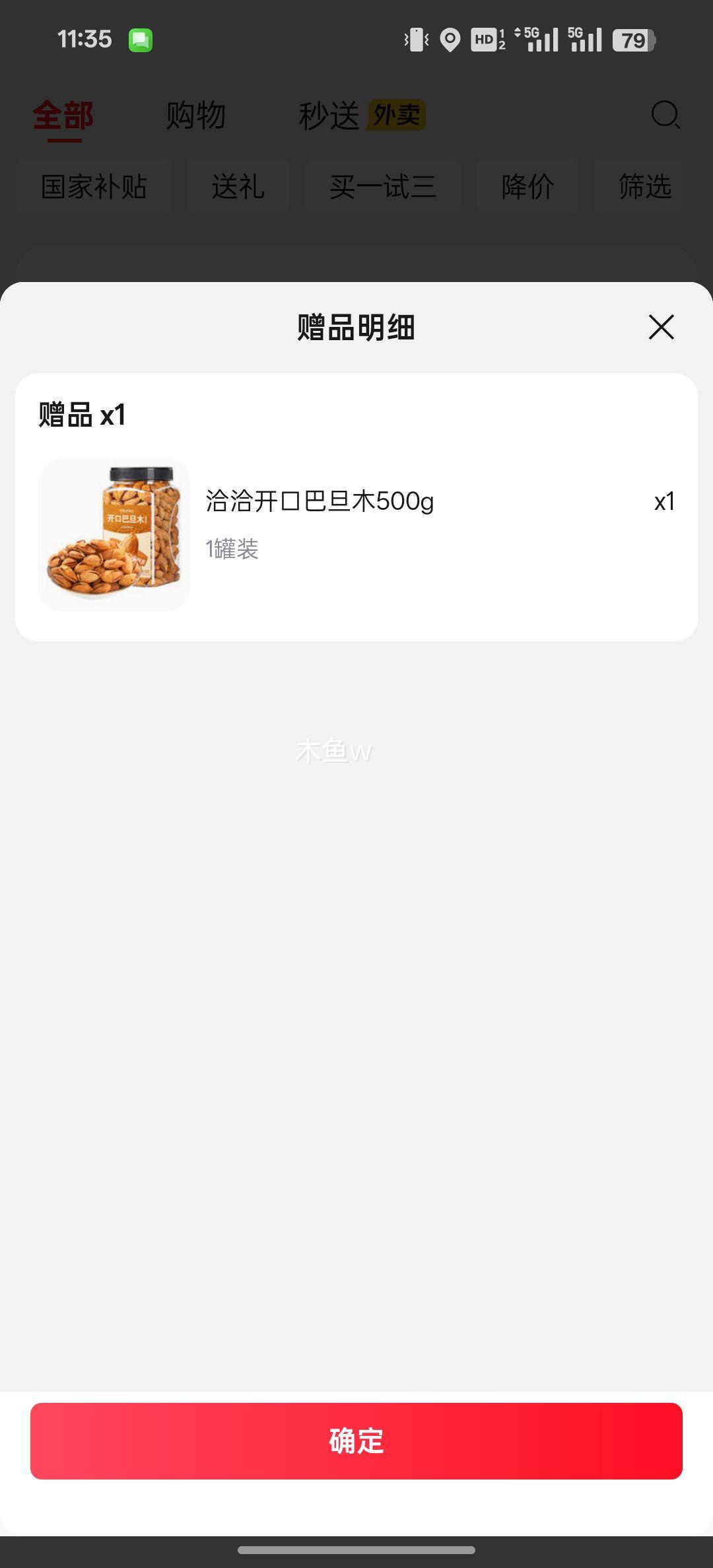Select the 全部 tab

62,114
